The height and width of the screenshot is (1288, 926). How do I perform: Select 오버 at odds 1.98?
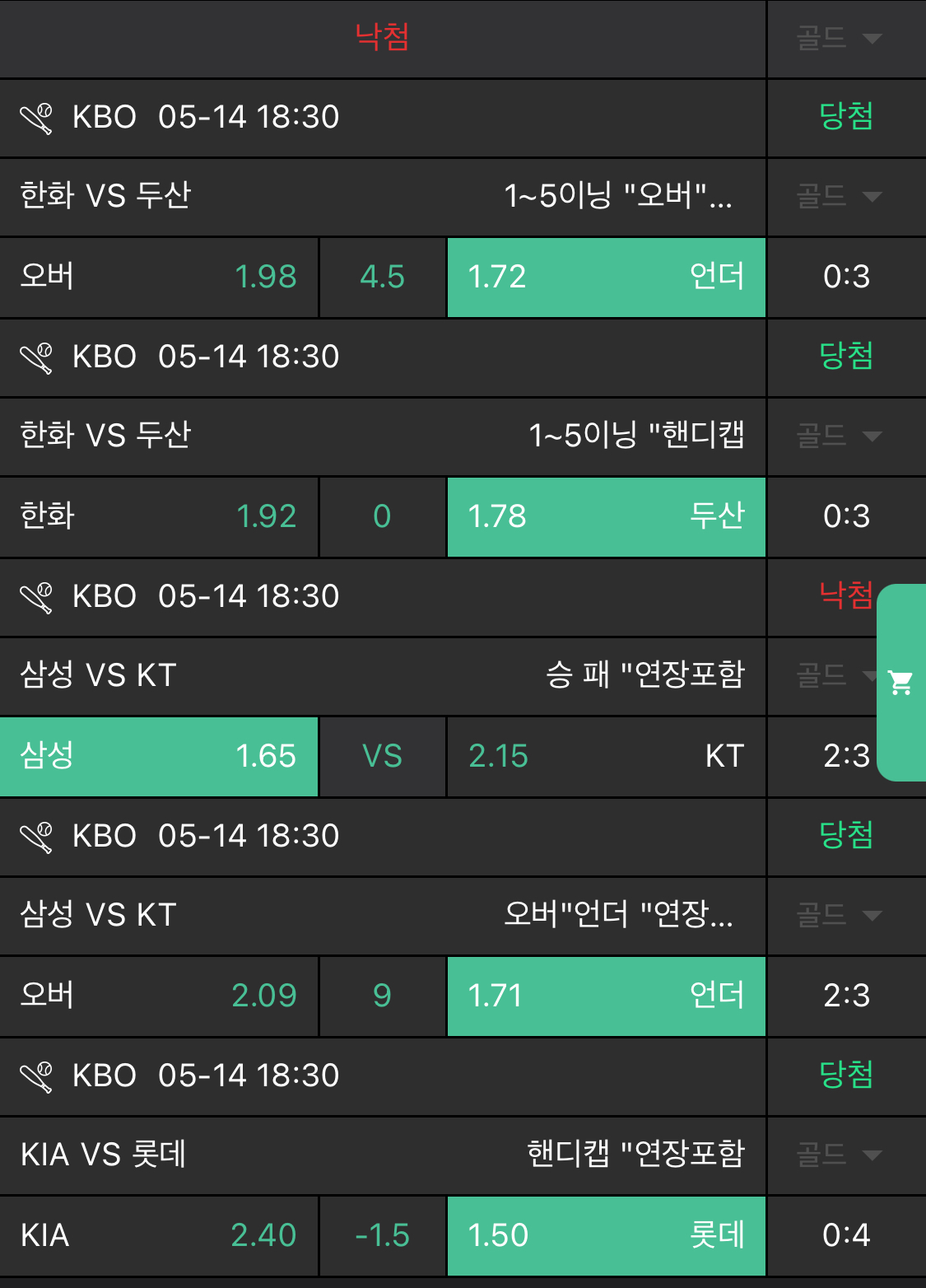pyautogui.click(x=159, y=277)
